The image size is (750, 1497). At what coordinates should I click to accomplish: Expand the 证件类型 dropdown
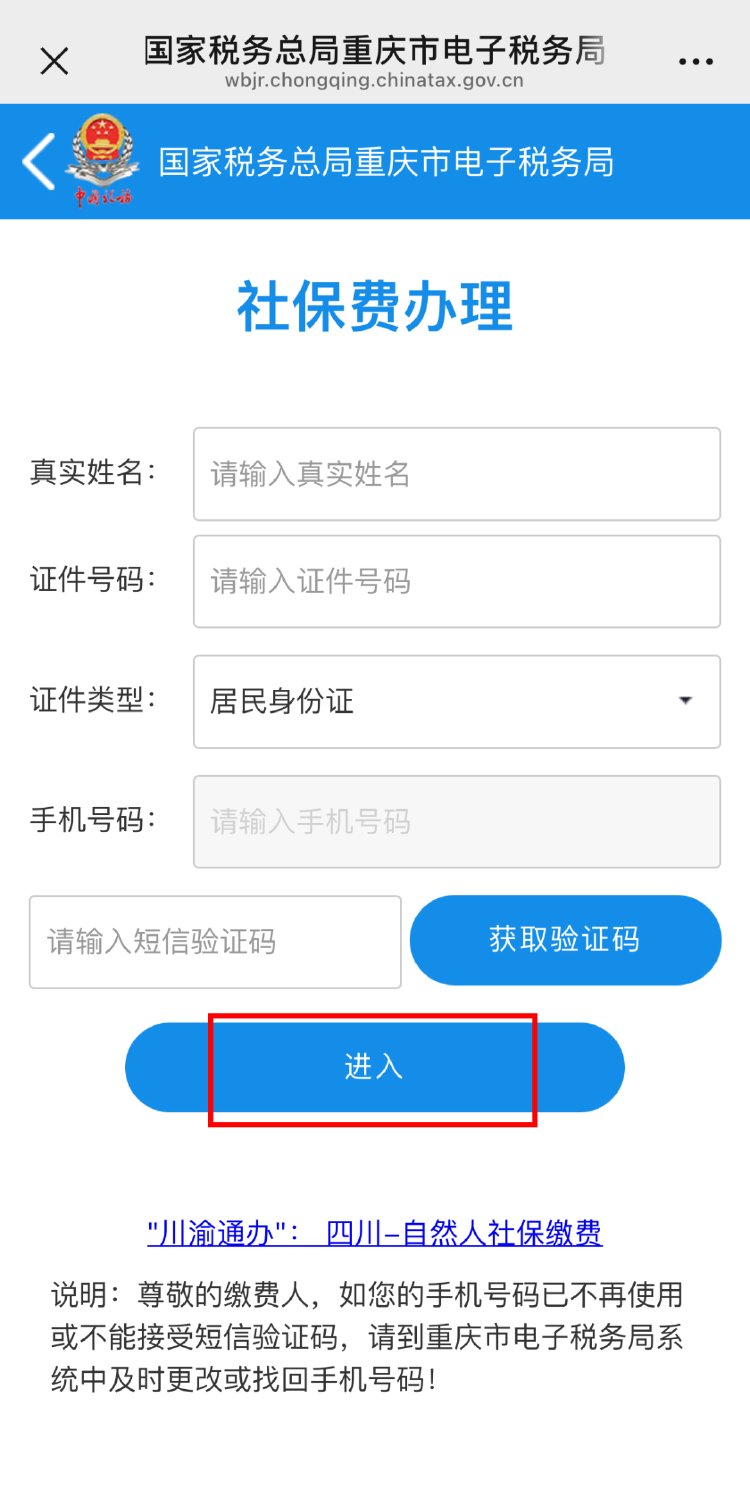tap(456, 701)
